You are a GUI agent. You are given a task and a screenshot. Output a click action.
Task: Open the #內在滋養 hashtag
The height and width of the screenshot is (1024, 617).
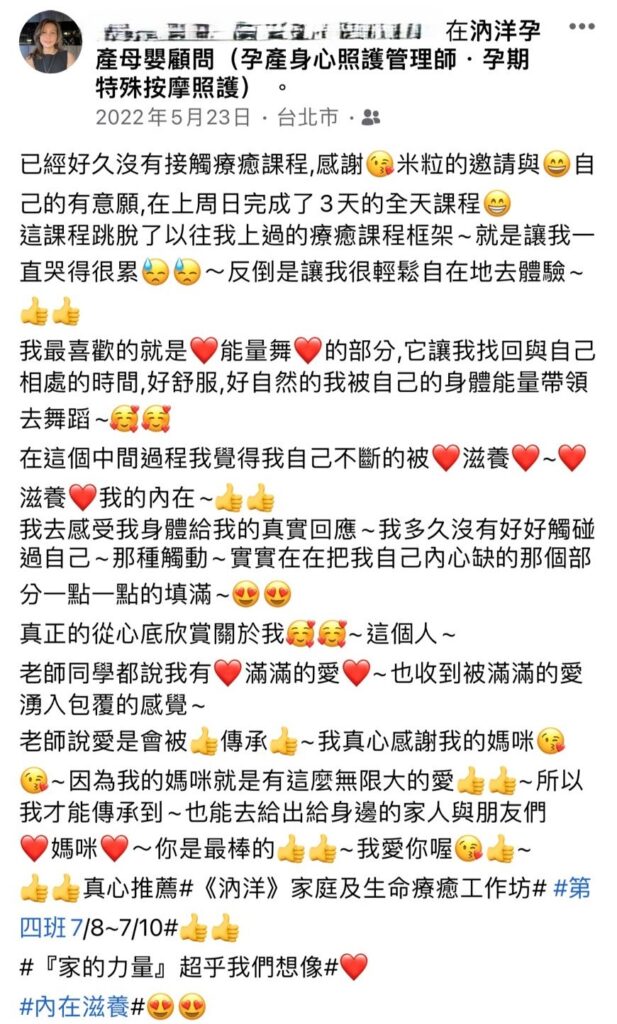[x=73, y=1005]
